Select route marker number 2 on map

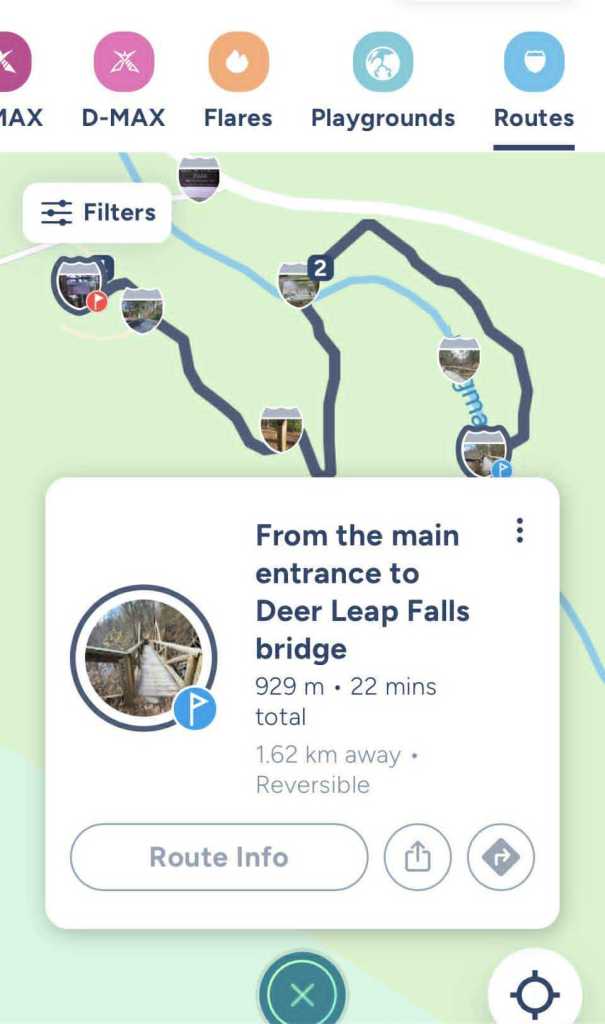pyautogui.click(x=300, y=283)
